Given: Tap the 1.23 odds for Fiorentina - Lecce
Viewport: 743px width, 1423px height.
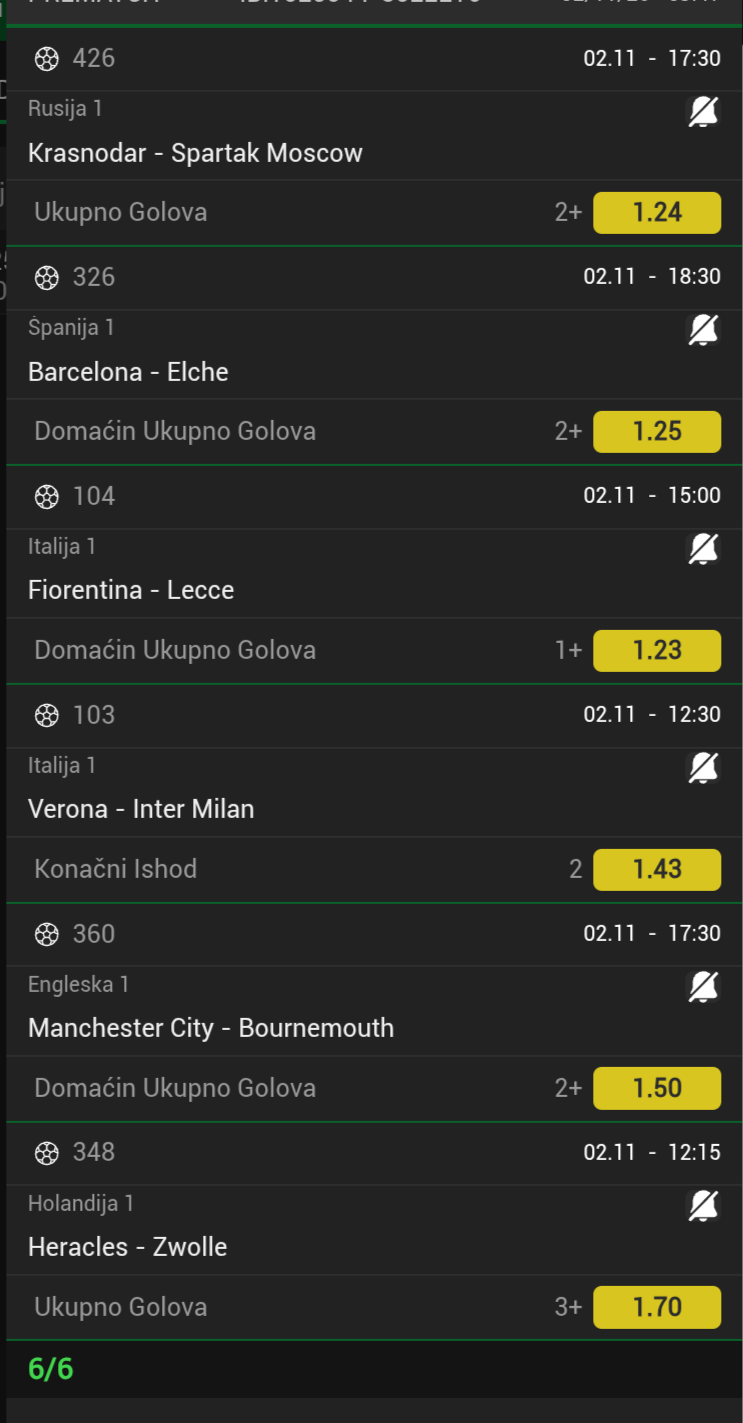Looking at the screenshot, I should [x=656, y=650].
